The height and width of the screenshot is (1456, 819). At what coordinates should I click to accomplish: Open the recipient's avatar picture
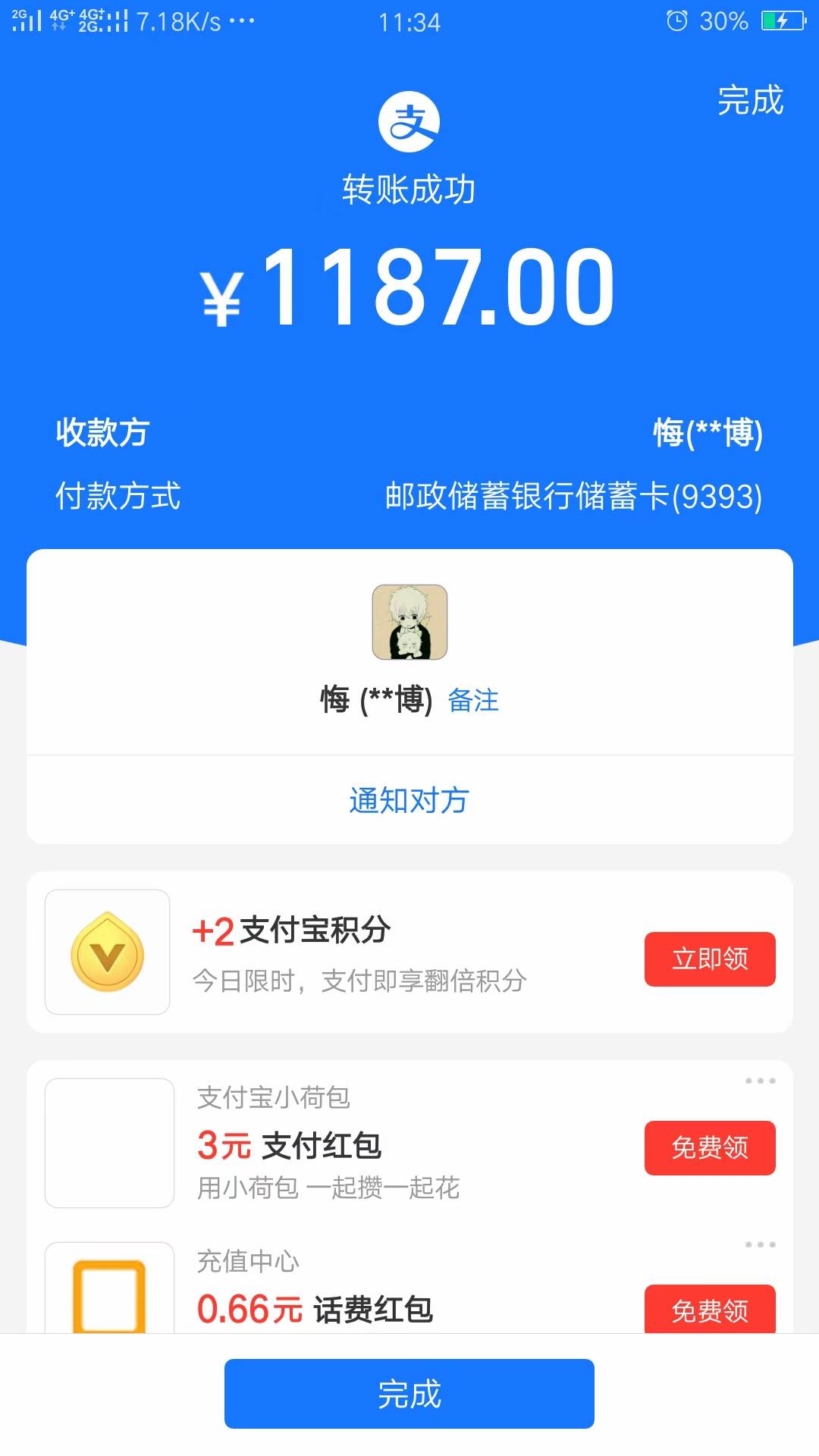click(x=409, y=622)
